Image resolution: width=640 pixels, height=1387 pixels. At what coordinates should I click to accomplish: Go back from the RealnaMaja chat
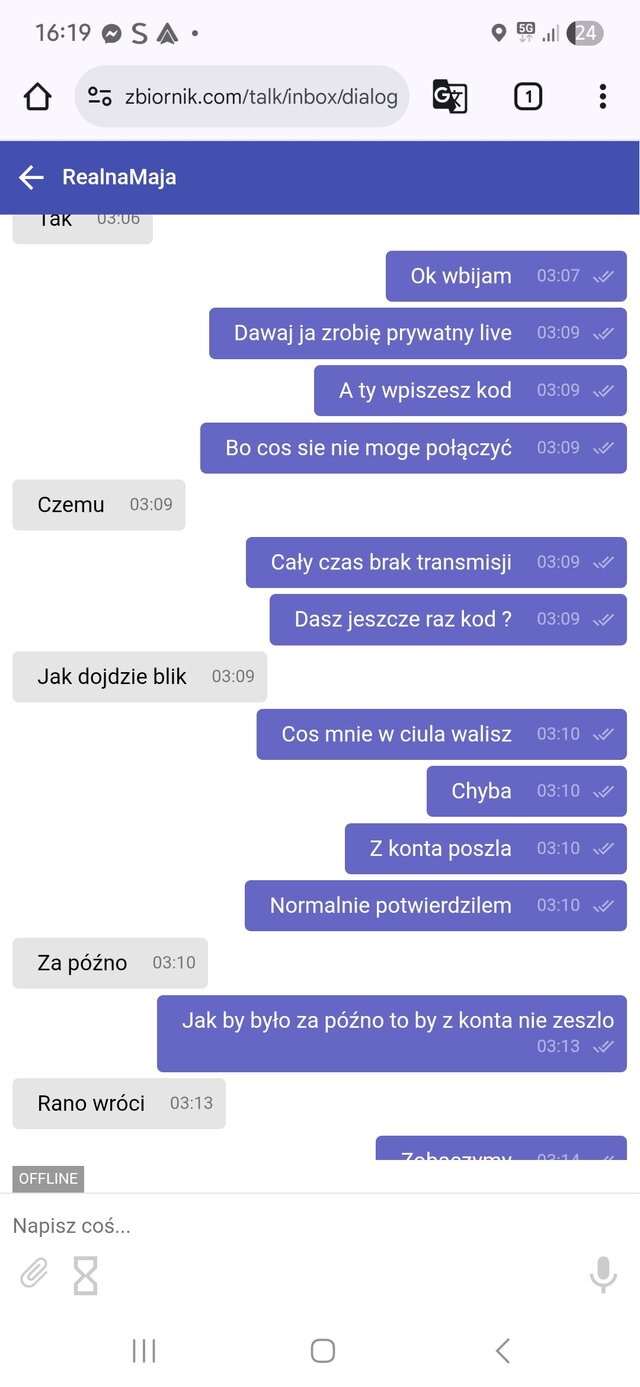[x=31, y=178]
